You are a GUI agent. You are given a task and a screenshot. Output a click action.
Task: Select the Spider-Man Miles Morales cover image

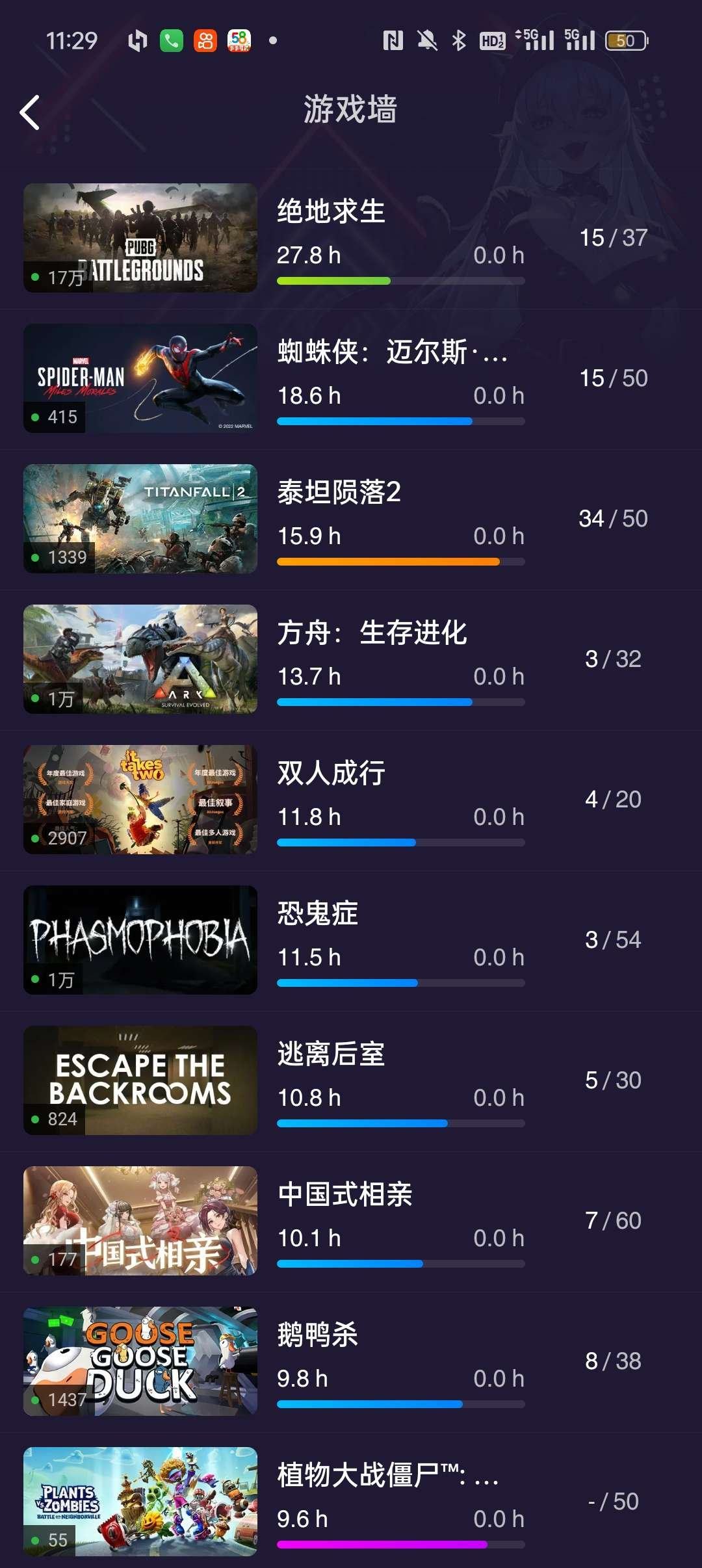click(140, 377)
